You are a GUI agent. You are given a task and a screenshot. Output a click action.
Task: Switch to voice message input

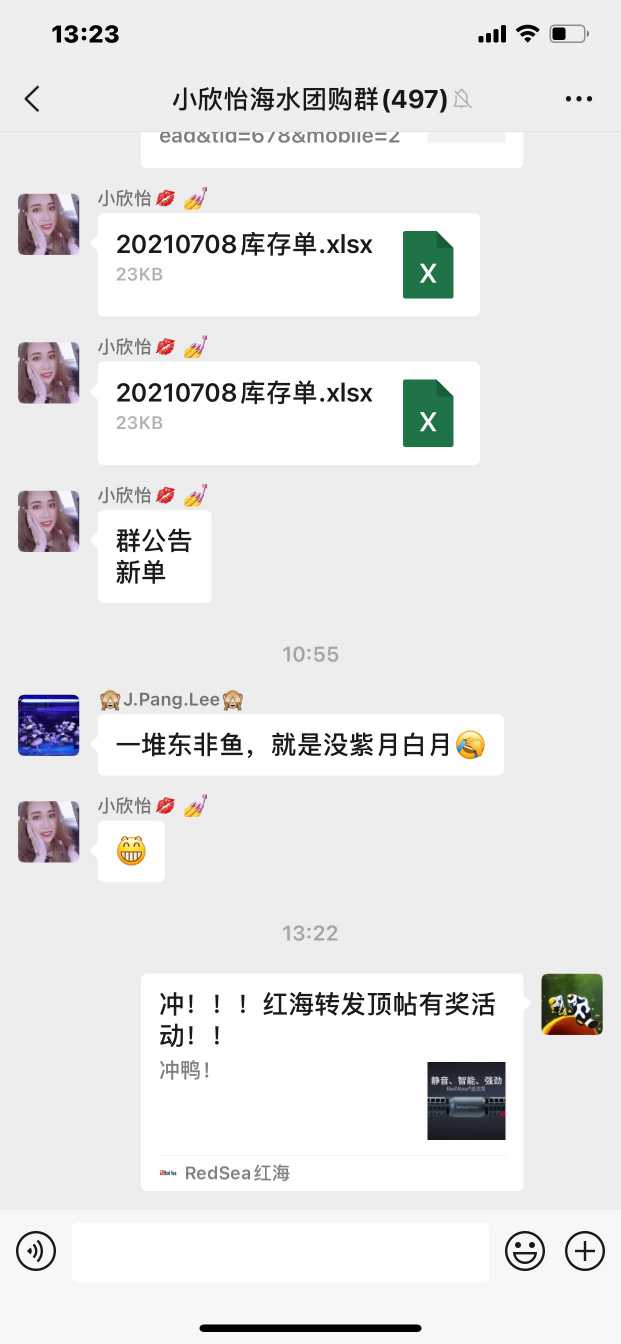[36, 1251]
